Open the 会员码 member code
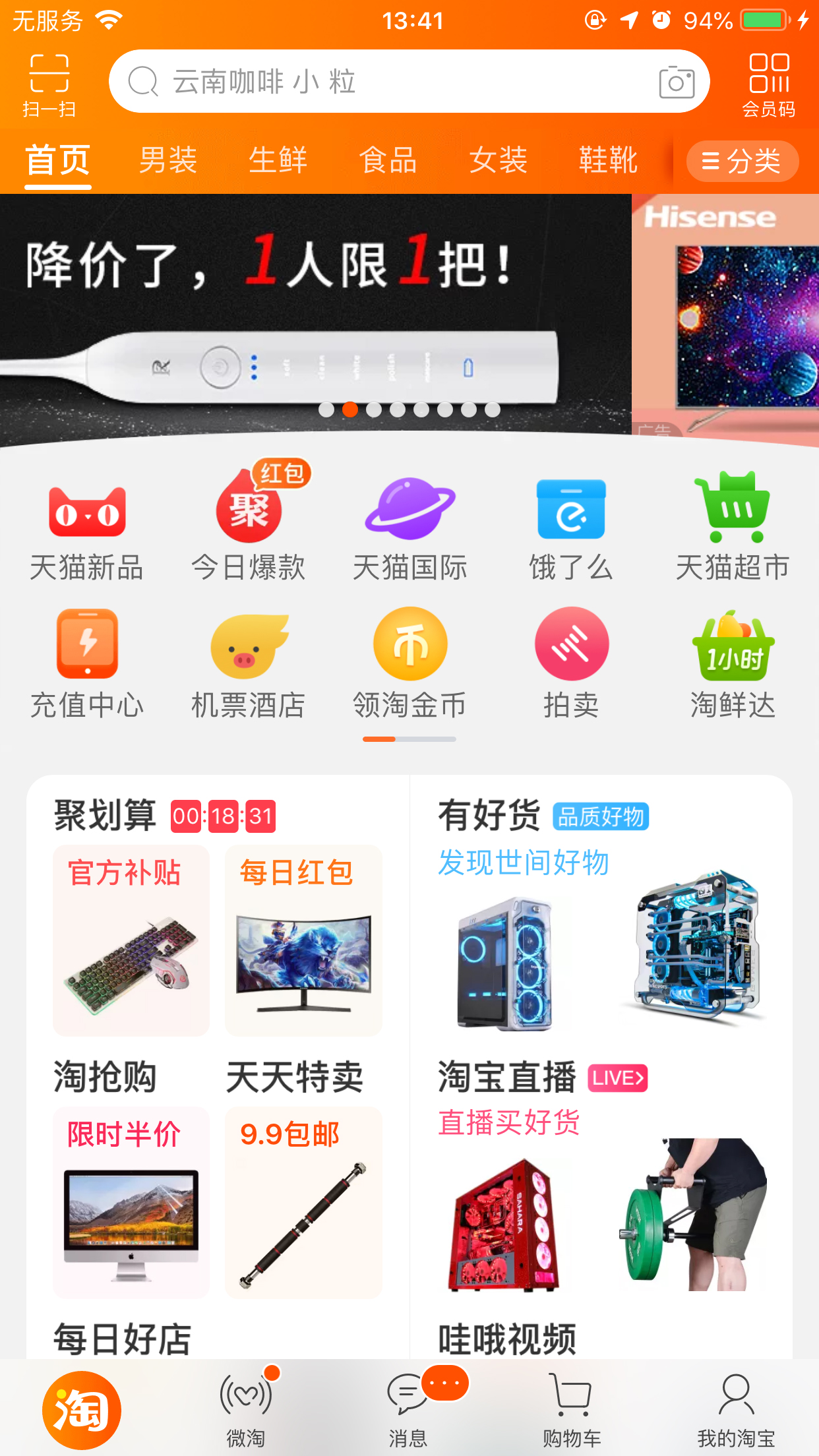 click(x=769, y=82)
